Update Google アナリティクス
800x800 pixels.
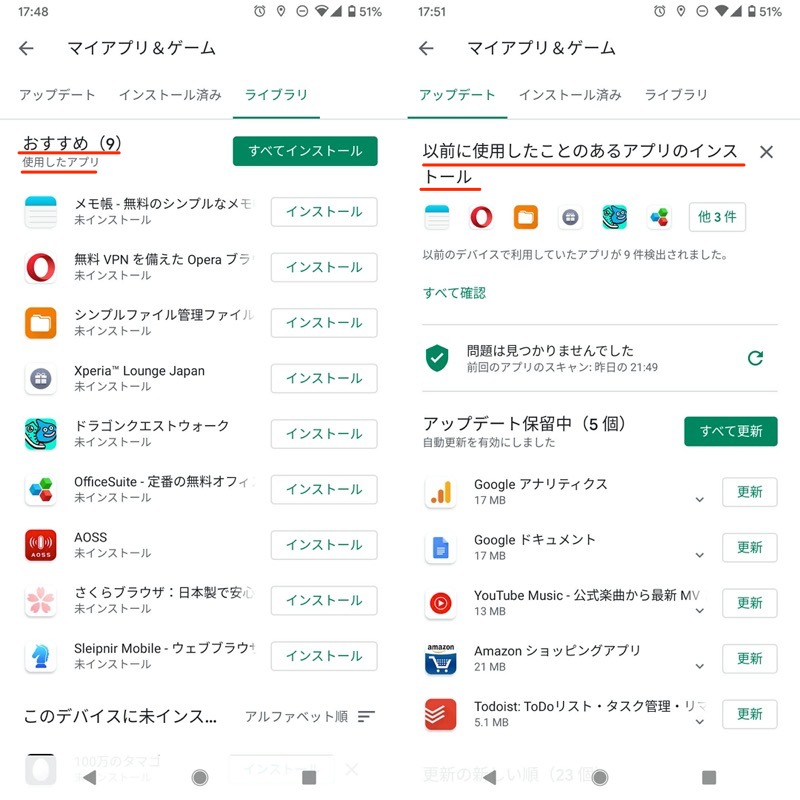point(749,492)
